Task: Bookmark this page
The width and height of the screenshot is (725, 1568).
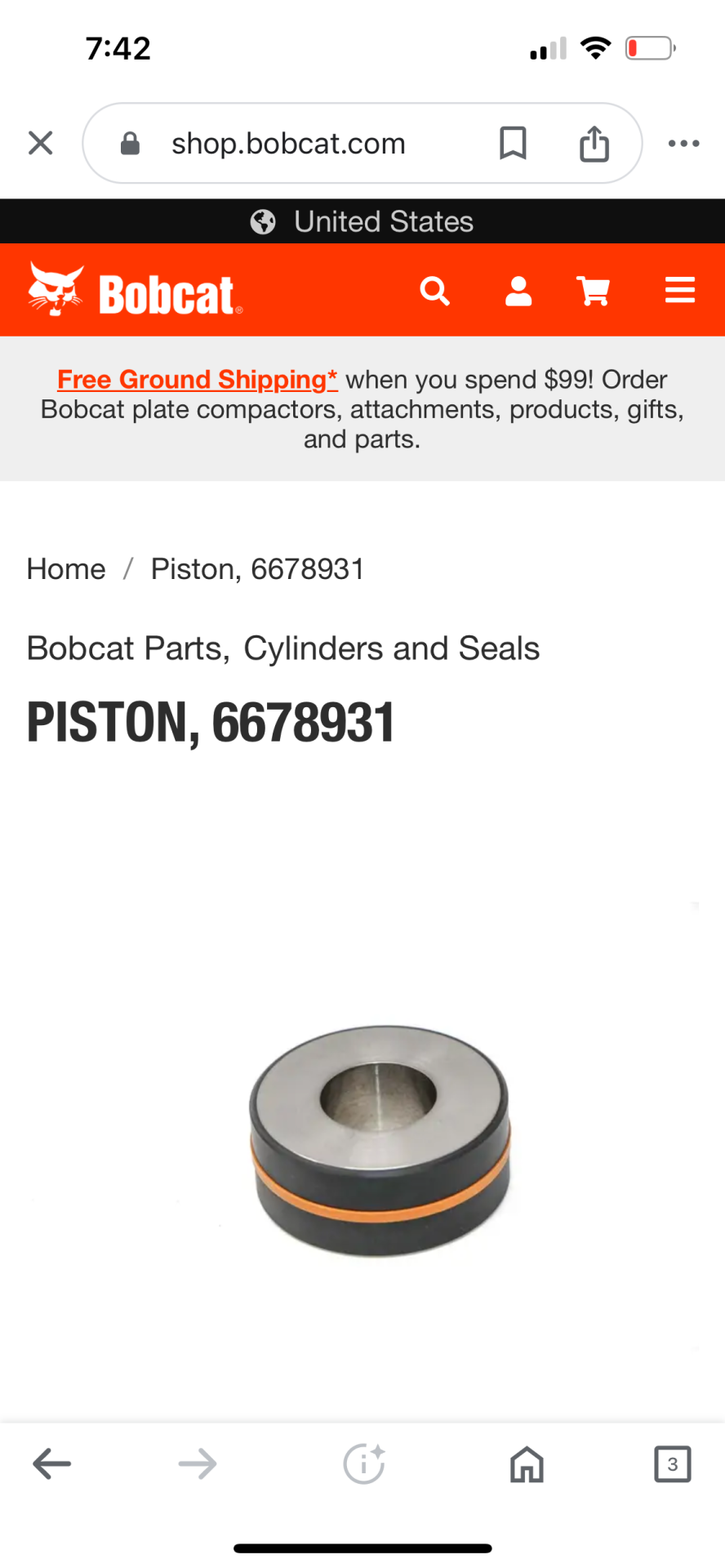Action: [513, 143]
